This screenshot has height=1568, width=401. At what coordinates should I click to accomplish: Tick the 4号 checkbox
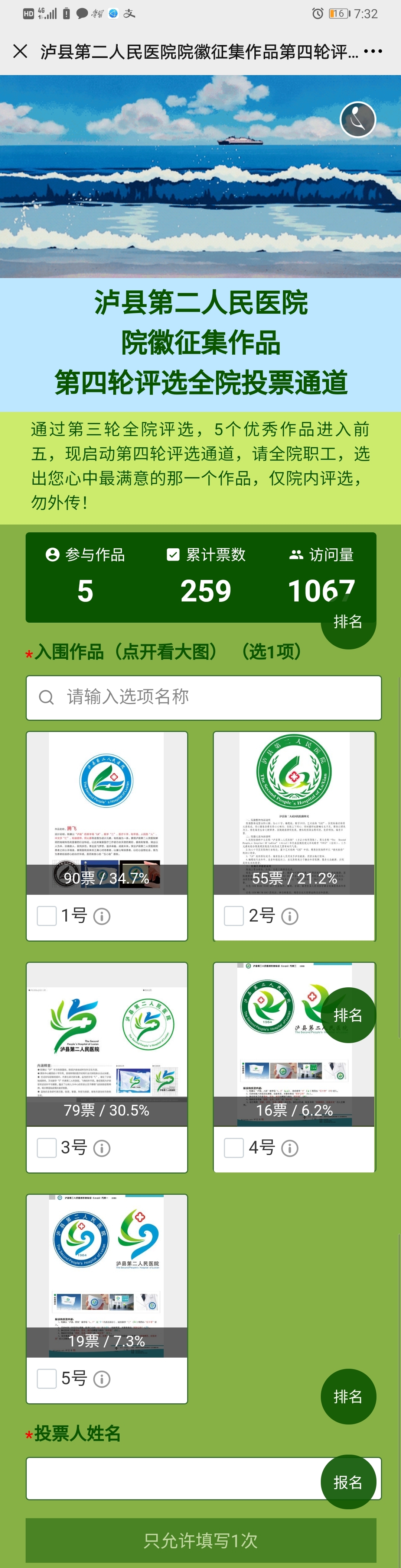[234, 1148]
